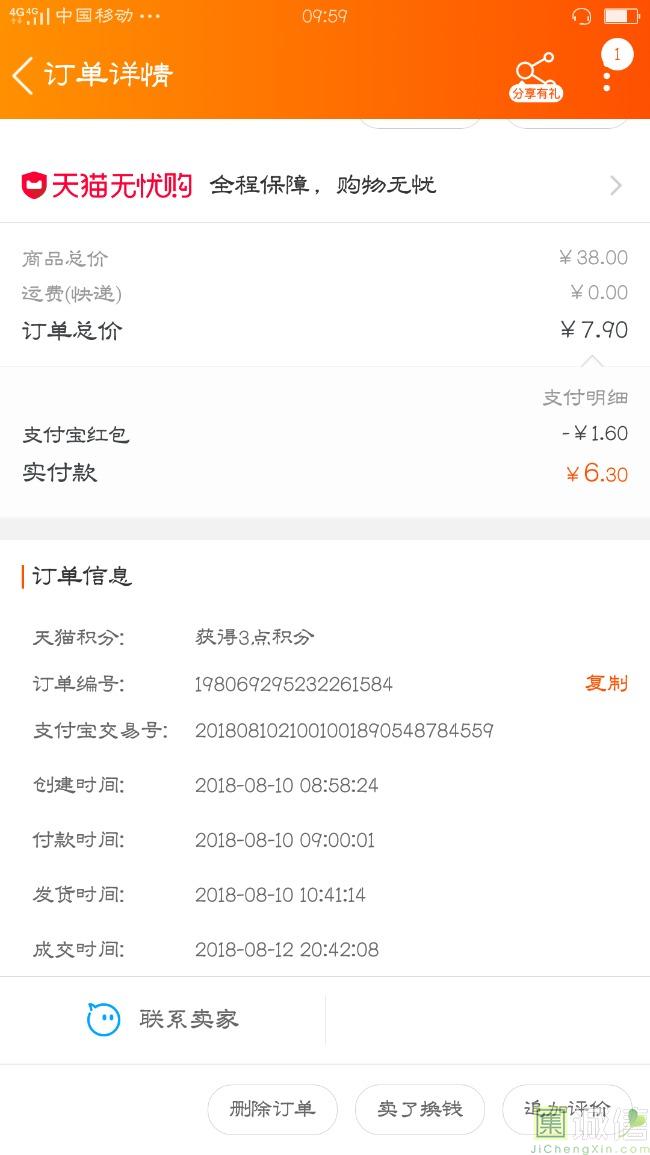Open the 天猫无忧购 guarantee row
The image size is (650, 1155).
click(x=325, y=185)
